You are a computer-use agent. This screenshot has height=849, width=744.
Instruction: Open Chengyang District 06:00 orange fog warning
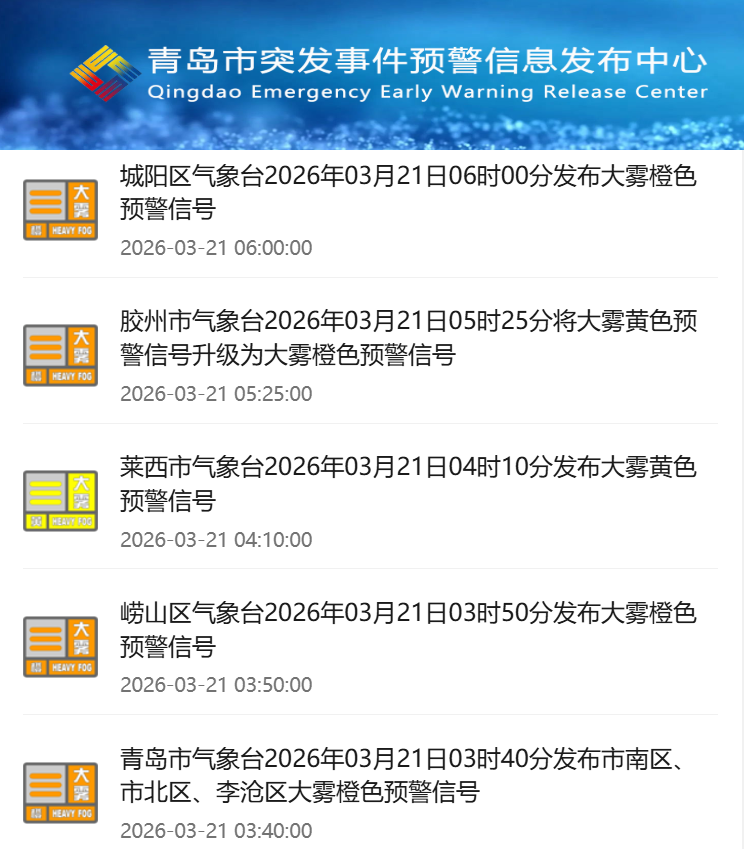408,193
